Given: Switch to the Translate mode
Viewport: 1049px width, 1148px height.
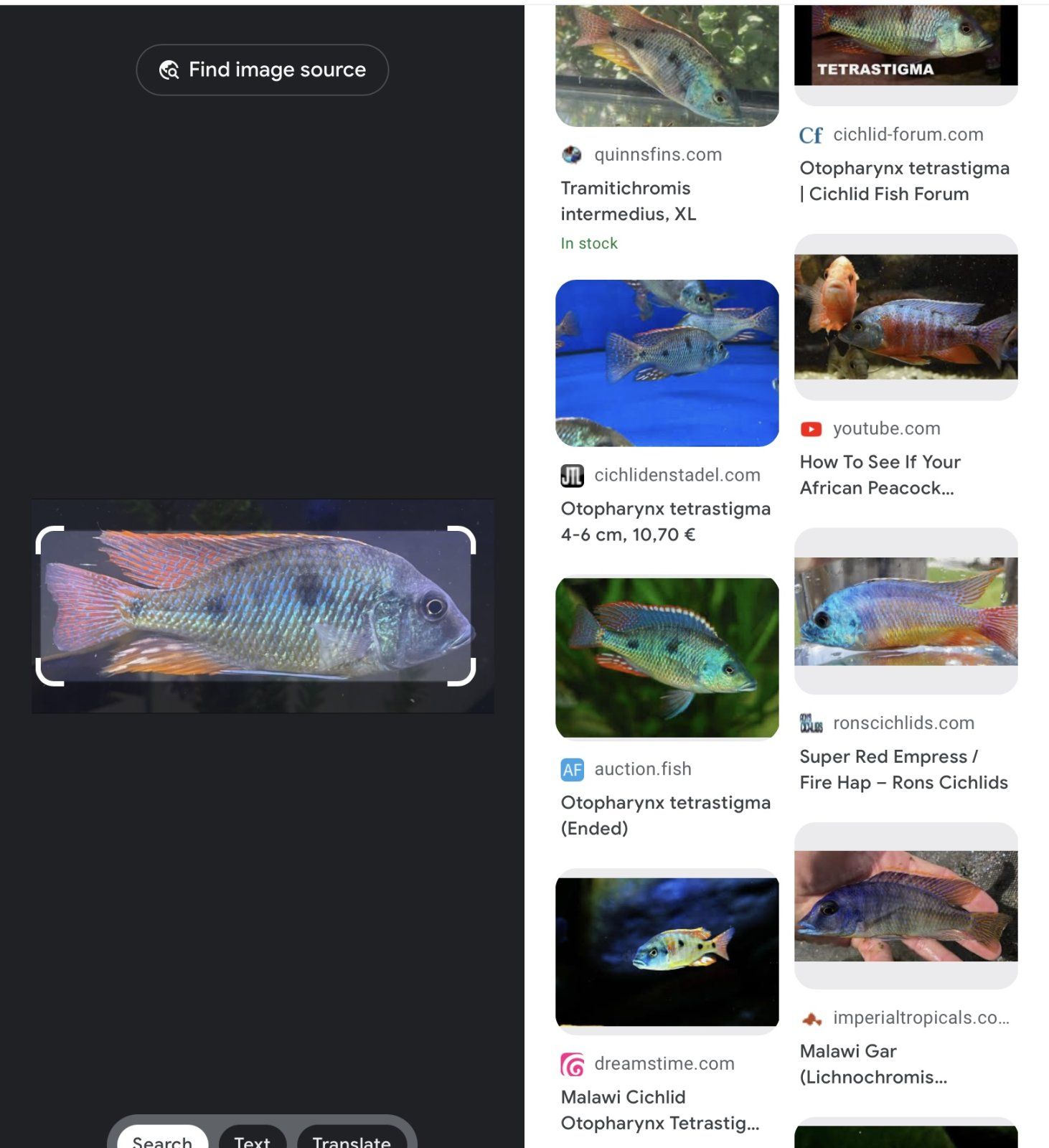Looking at the screenshot, I should pos(351,1139).
